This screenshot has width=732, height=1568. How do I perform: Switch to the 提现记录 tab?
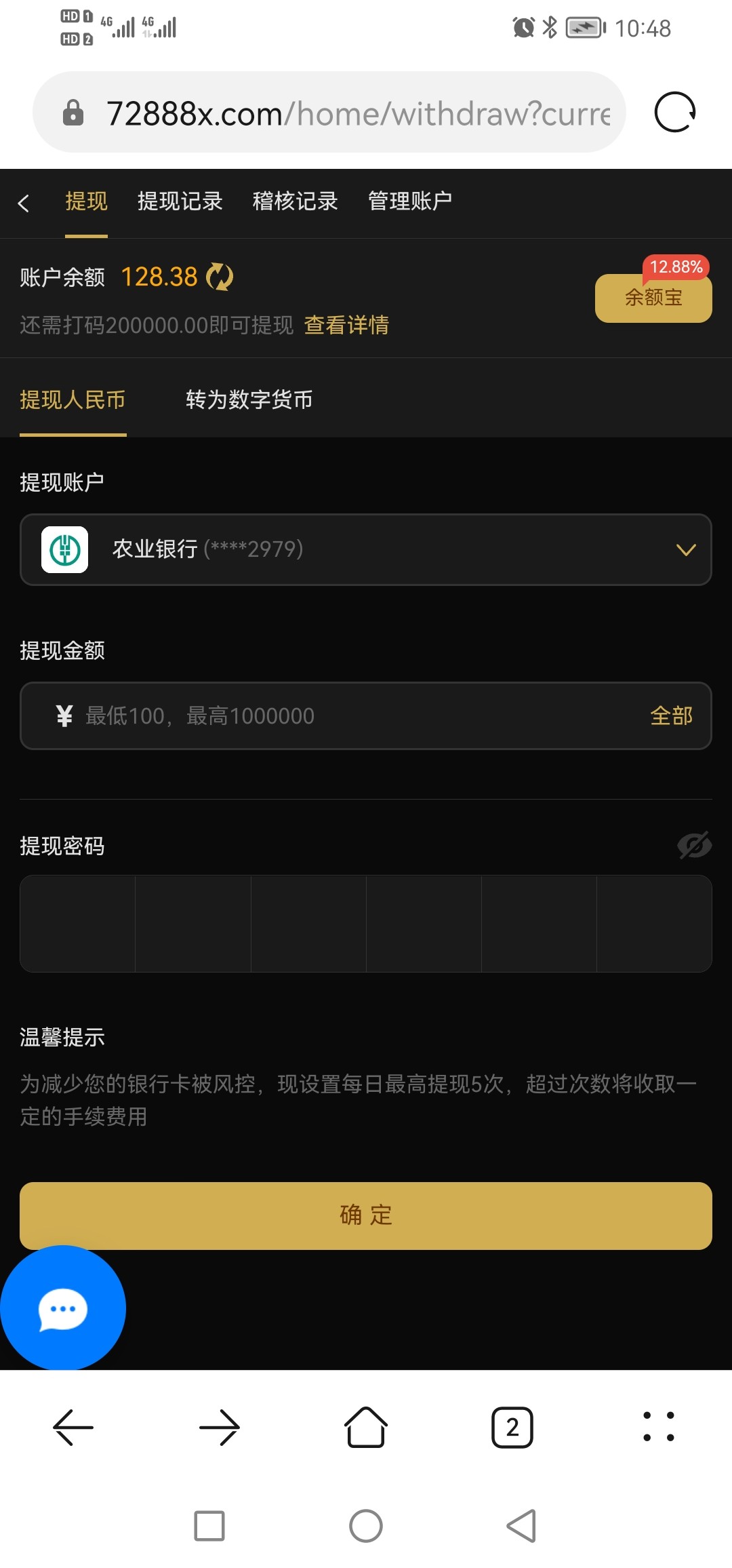(x=180, y=201)
